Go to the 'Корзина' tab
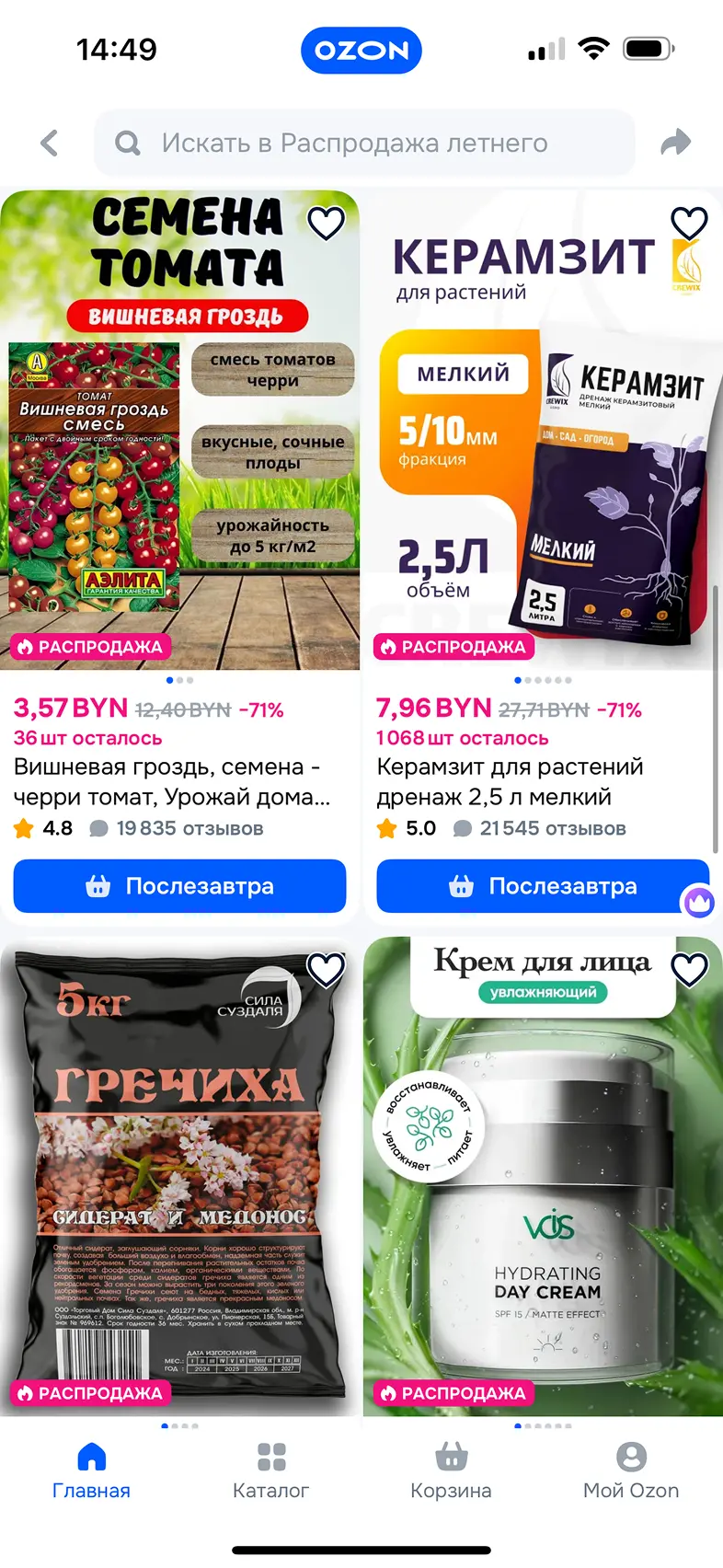The width and height of the screenshot is (723, 1568). click(451, 1470)
